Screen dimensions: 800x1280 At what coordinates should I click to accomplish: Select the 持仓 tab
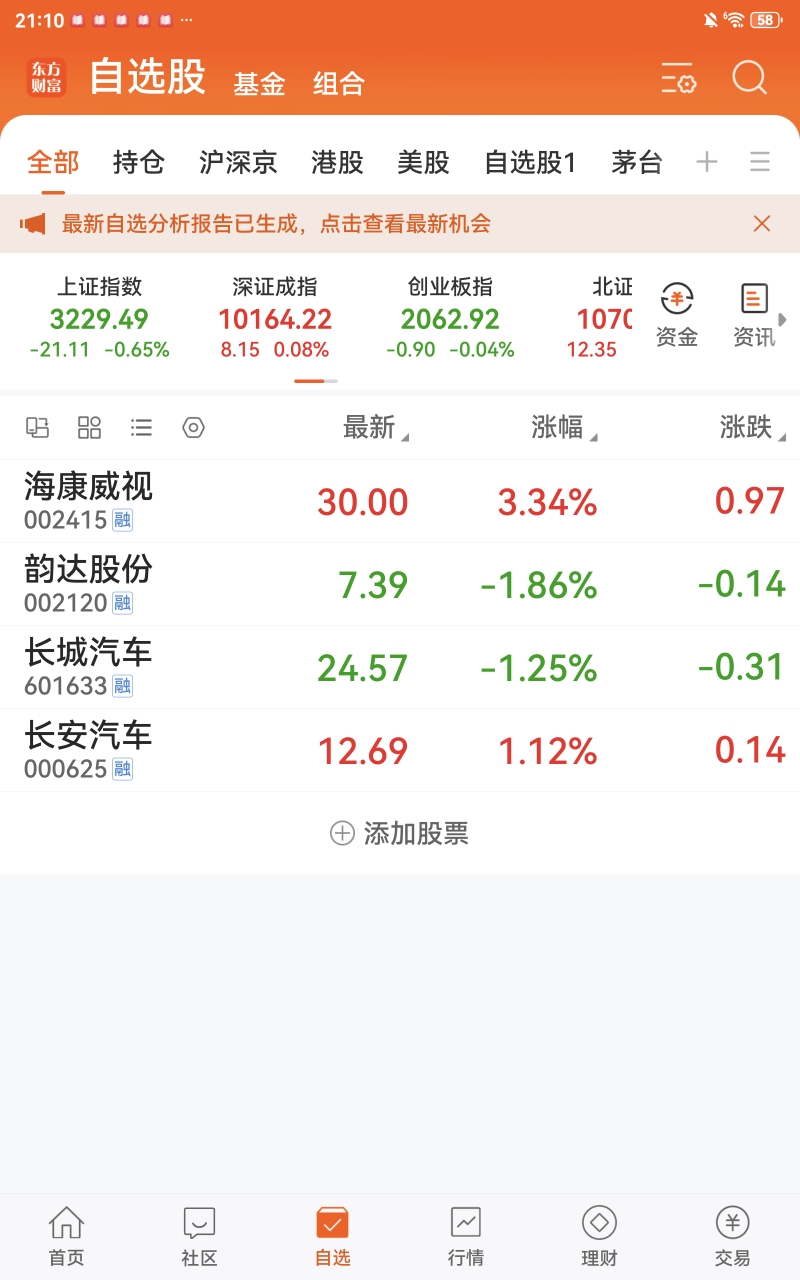[139, 162]
